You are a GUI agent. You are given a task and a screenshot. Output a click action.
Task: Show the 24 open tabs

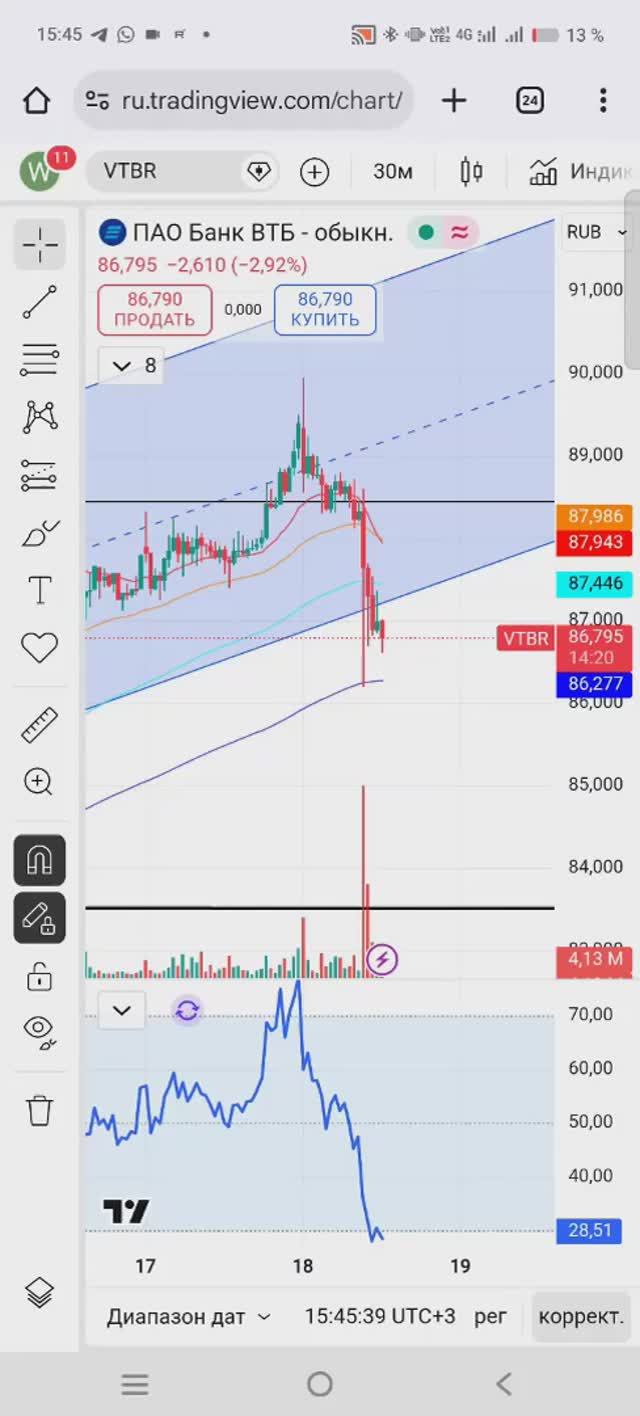[x=530, y=100]
